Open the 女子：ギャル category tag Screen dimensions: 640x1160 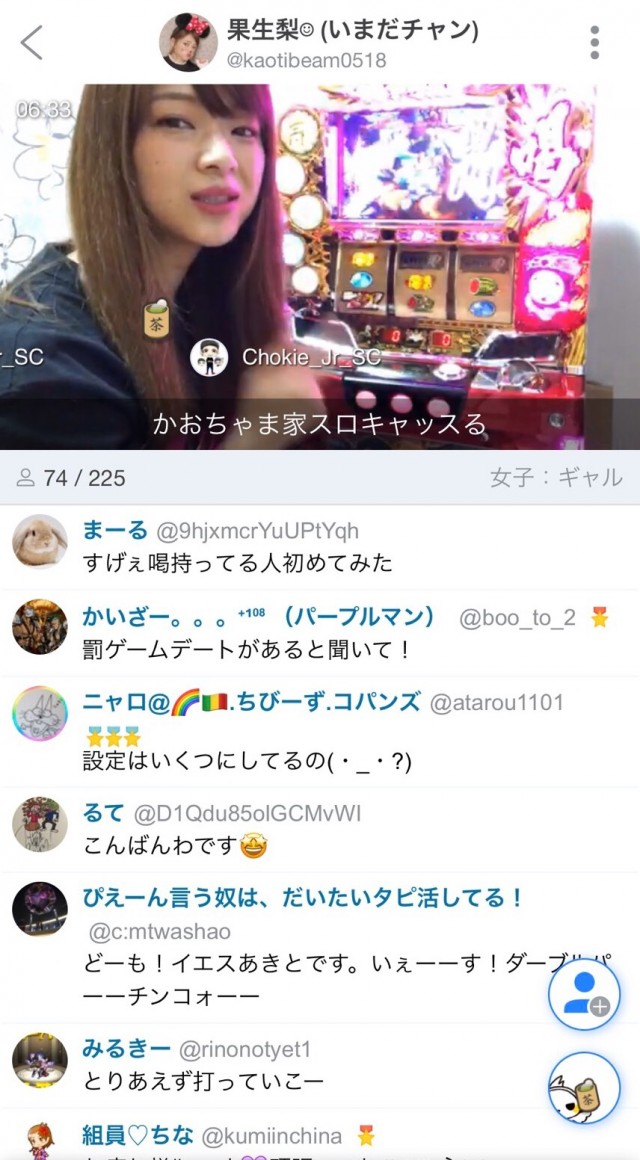tap(556, 478)
